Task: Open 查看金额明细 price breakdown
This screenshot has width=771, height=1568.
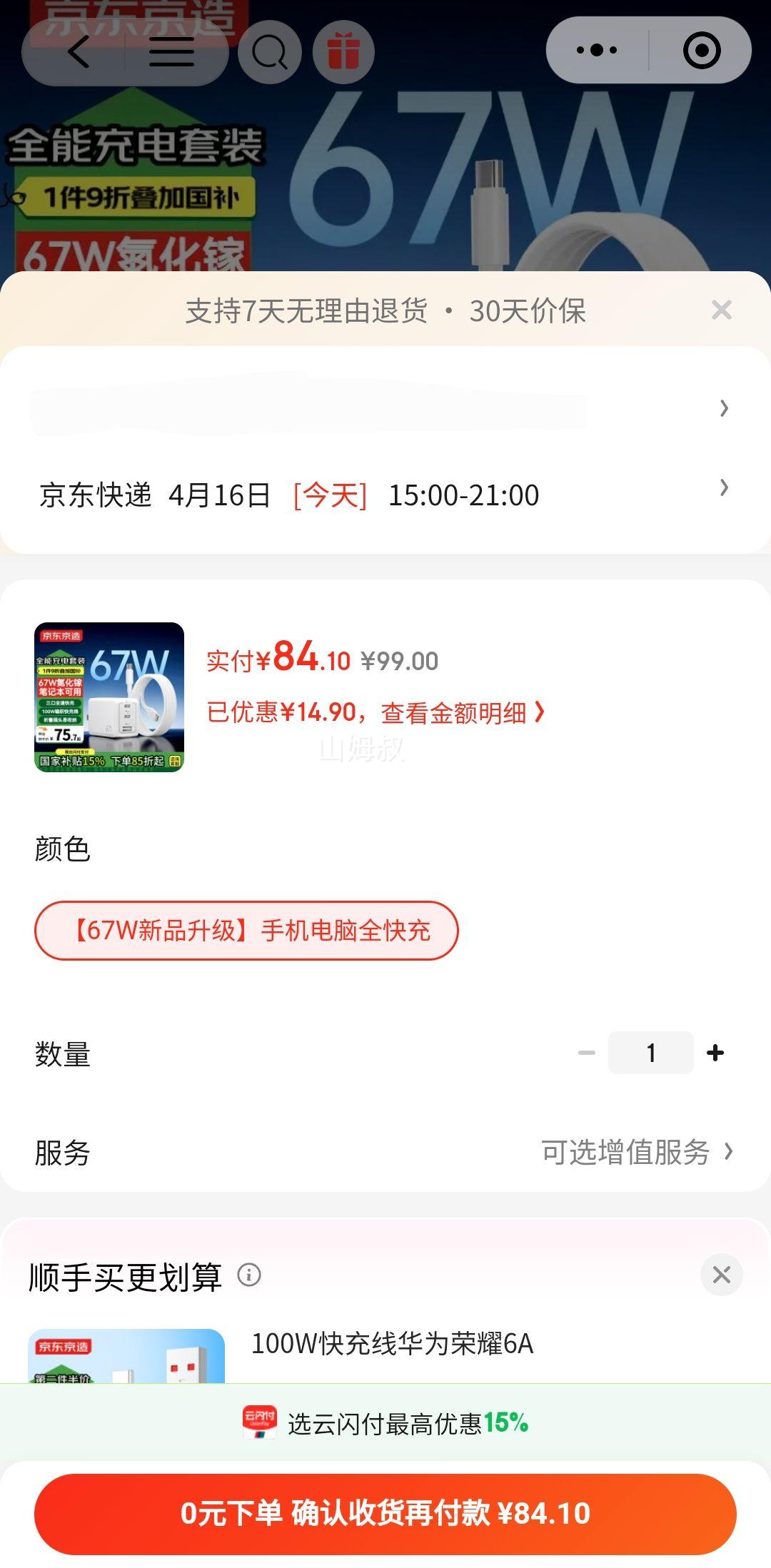Action: click(463, 712)
